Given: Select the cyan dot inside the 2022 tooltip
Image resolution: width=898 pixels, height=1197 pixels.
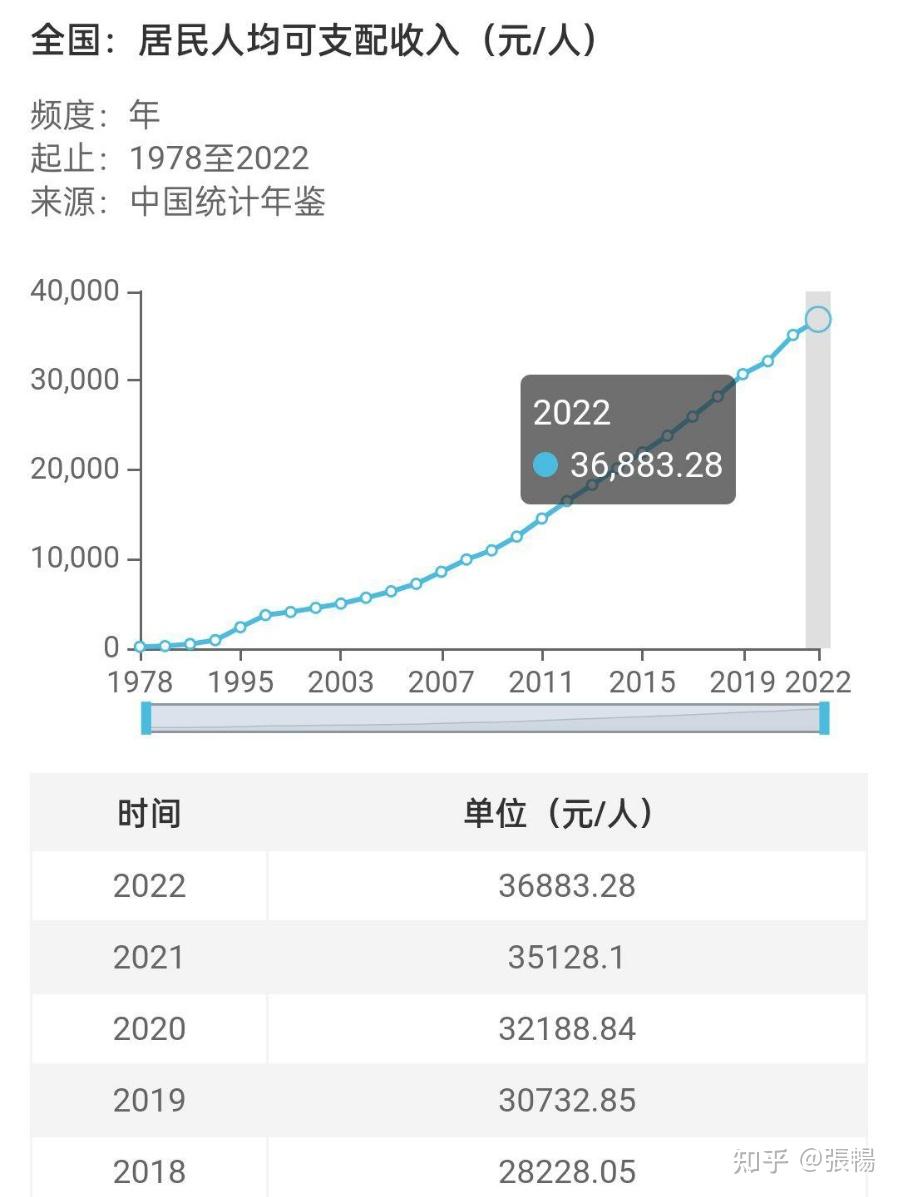Looking at the screenshot, I should coord(545,464).
